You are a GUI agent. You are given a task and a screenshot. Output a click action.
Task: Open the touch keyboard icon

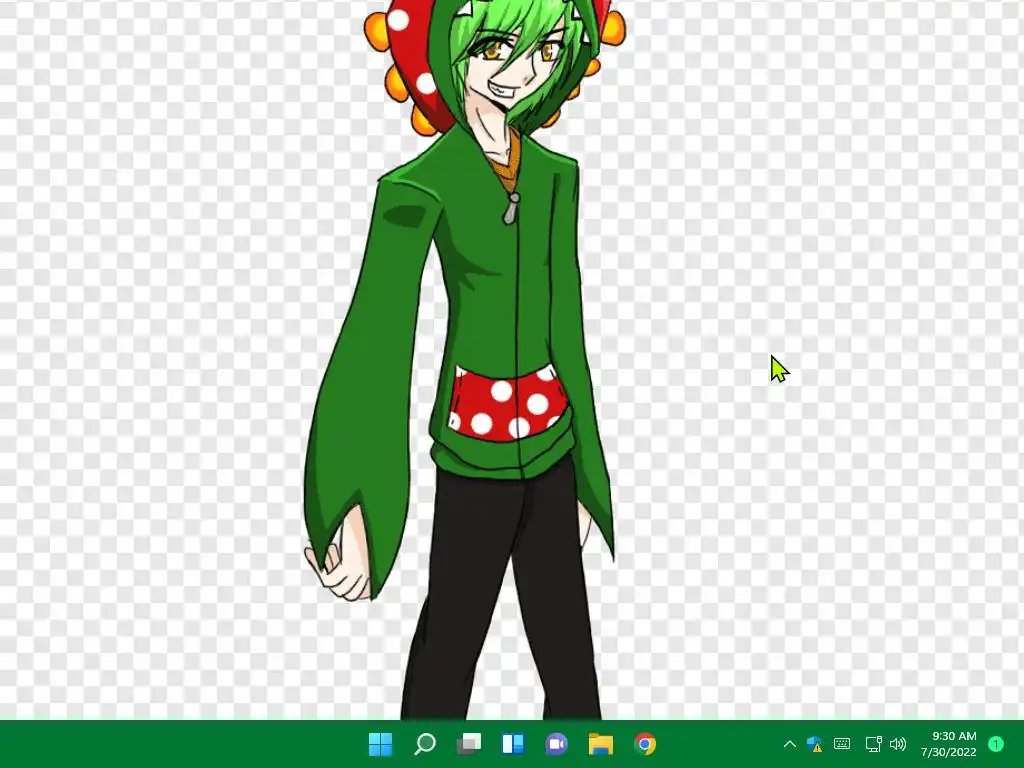click(x=842, y=744)
